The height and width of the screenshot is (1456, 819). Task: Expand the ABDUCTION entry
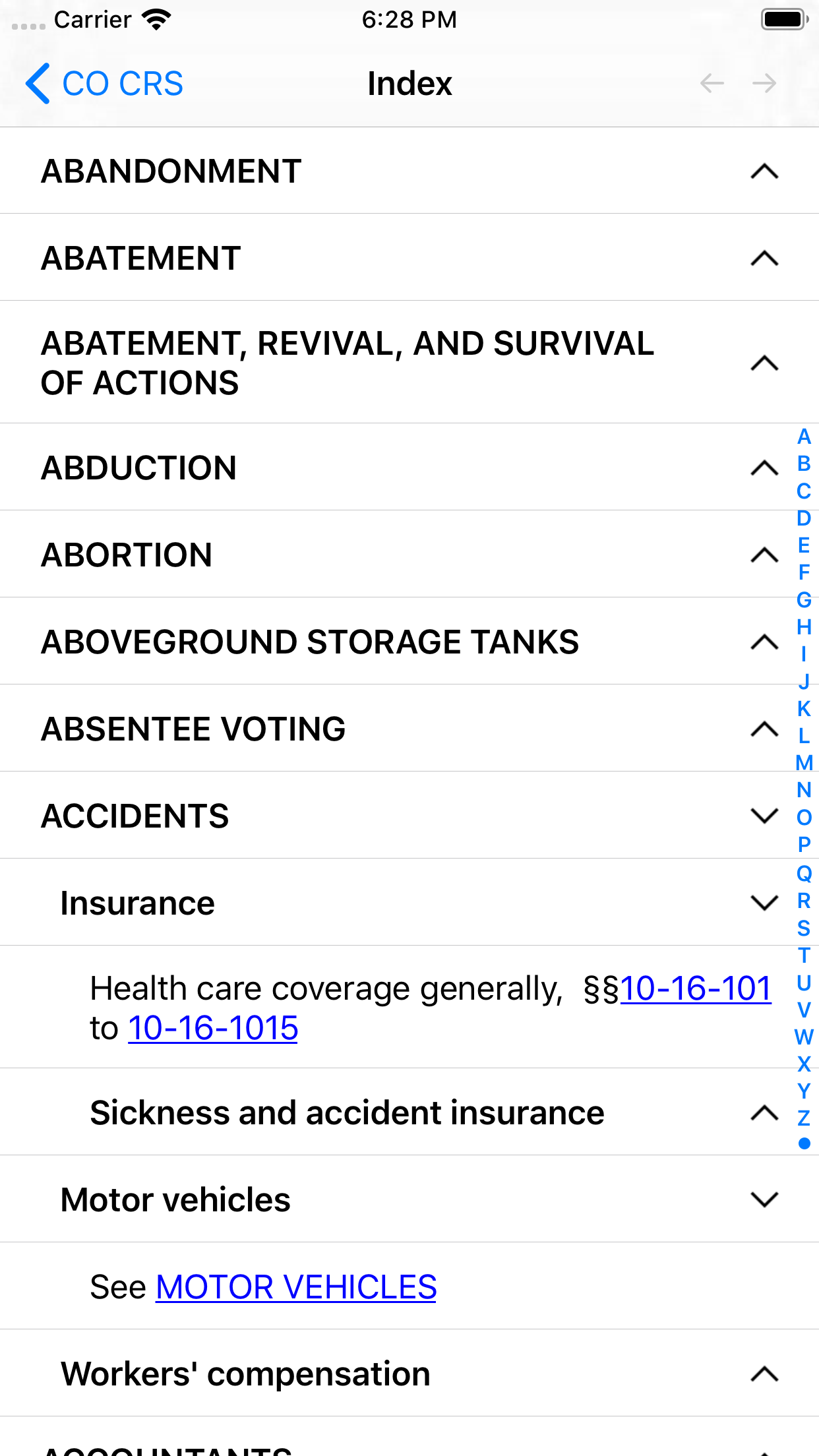click(409, 468)
